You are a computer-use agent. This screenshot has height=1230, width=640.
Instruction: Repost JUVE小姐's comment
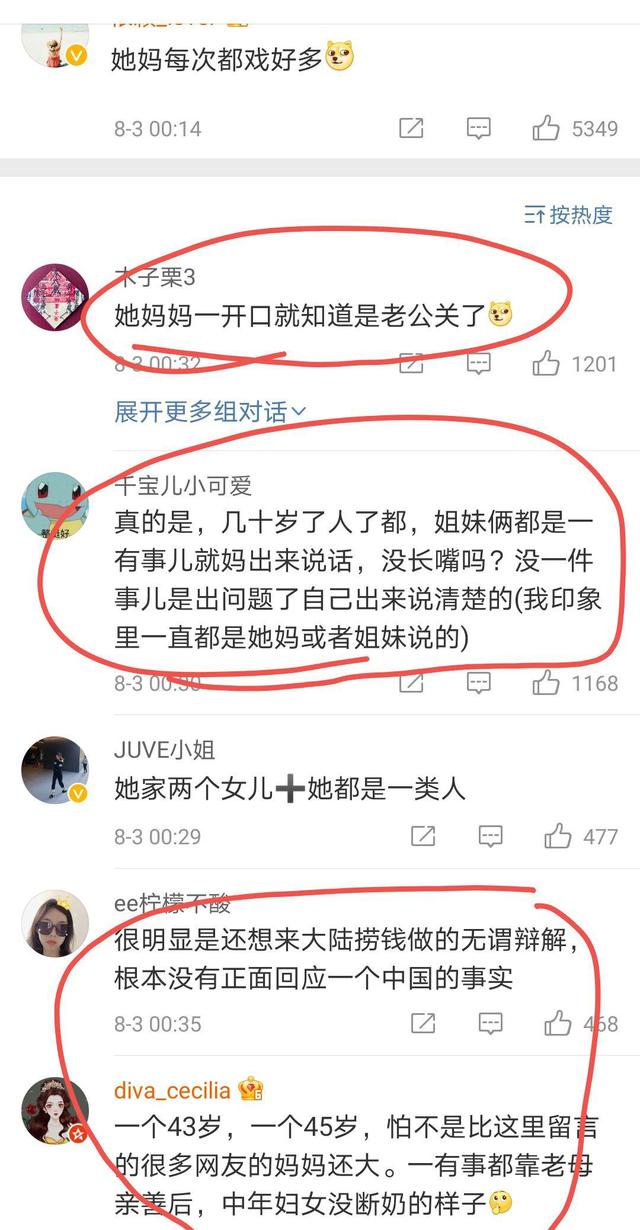click(422, 836)
